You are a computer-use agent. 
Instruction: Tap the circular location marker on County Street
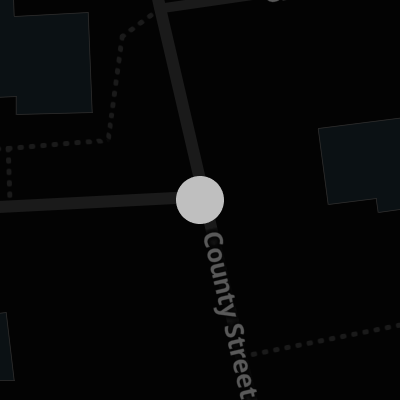tap(200, 200)
